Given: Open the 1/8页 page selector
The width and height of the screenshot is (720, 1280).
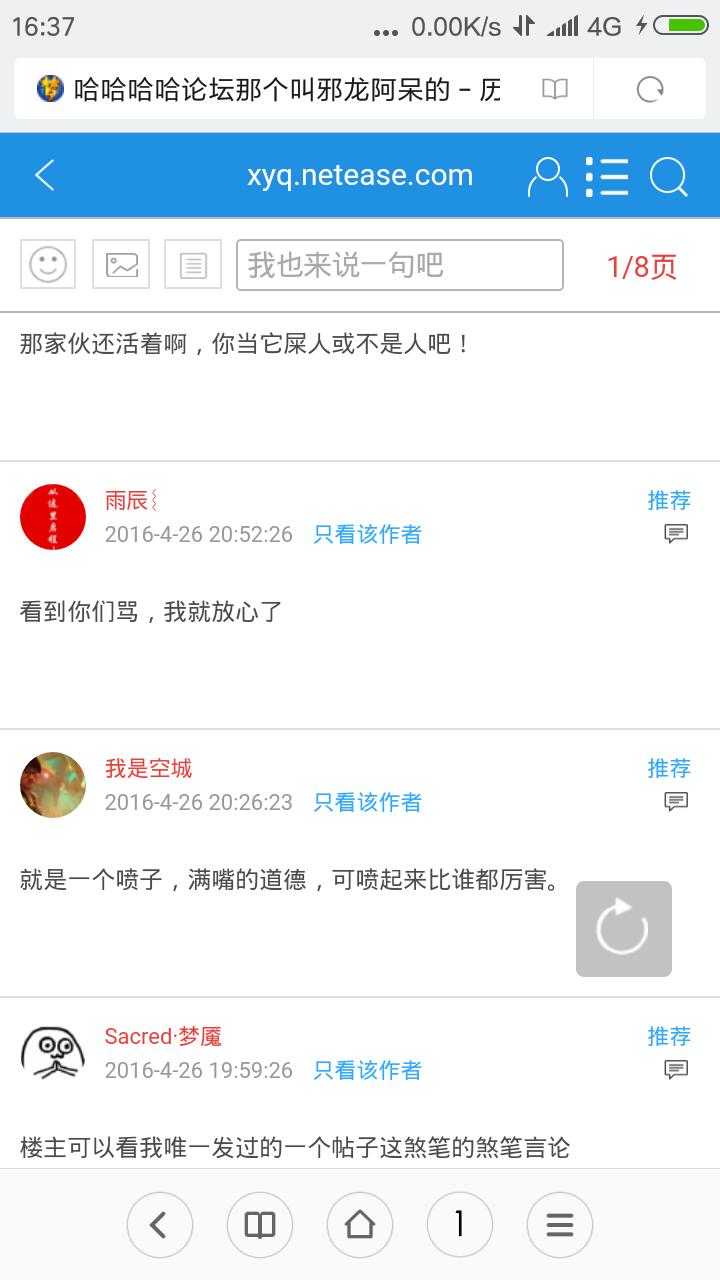Looking at the screenshot, I should click(641, 266).
